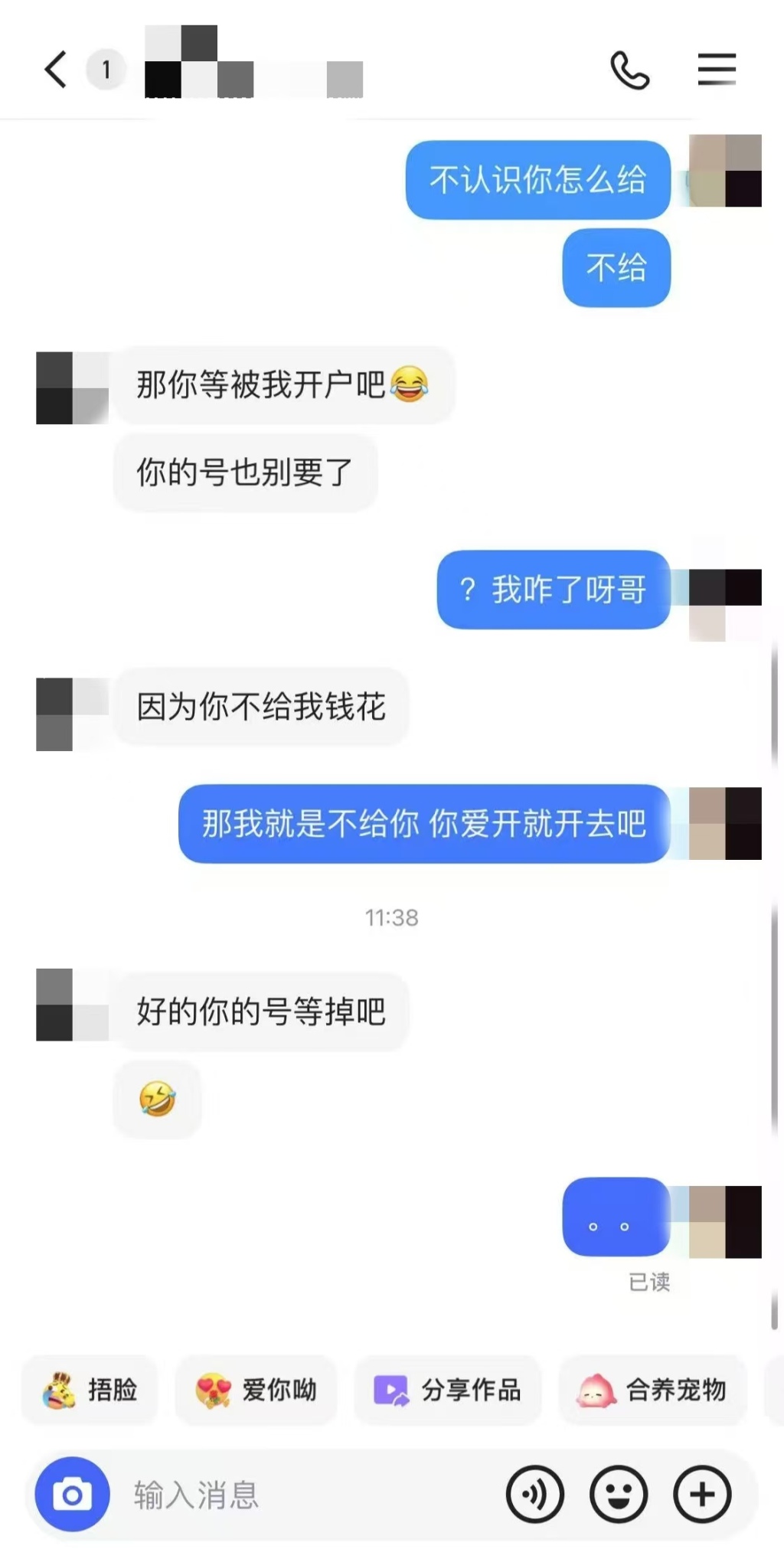The height and width of the screenshot is (1549, 784).
Task: Open my avatar next to 不认识你怎么给
Action: 724,171
